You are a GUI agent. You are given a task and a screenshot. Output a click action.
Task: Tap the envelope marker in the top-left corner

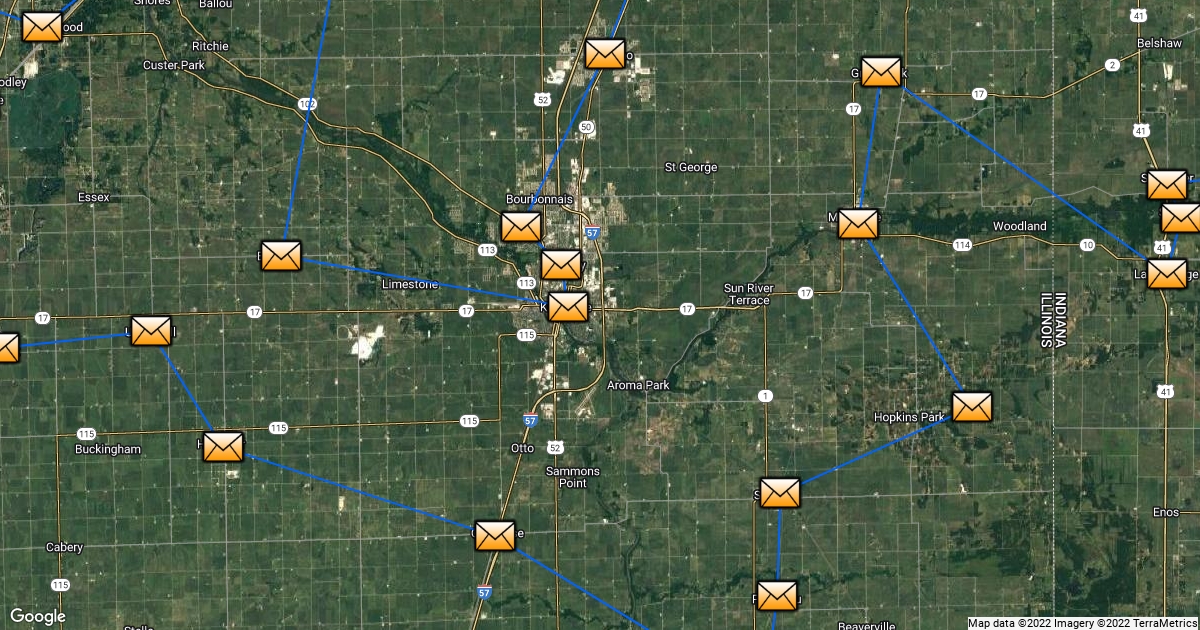(42, 27)
